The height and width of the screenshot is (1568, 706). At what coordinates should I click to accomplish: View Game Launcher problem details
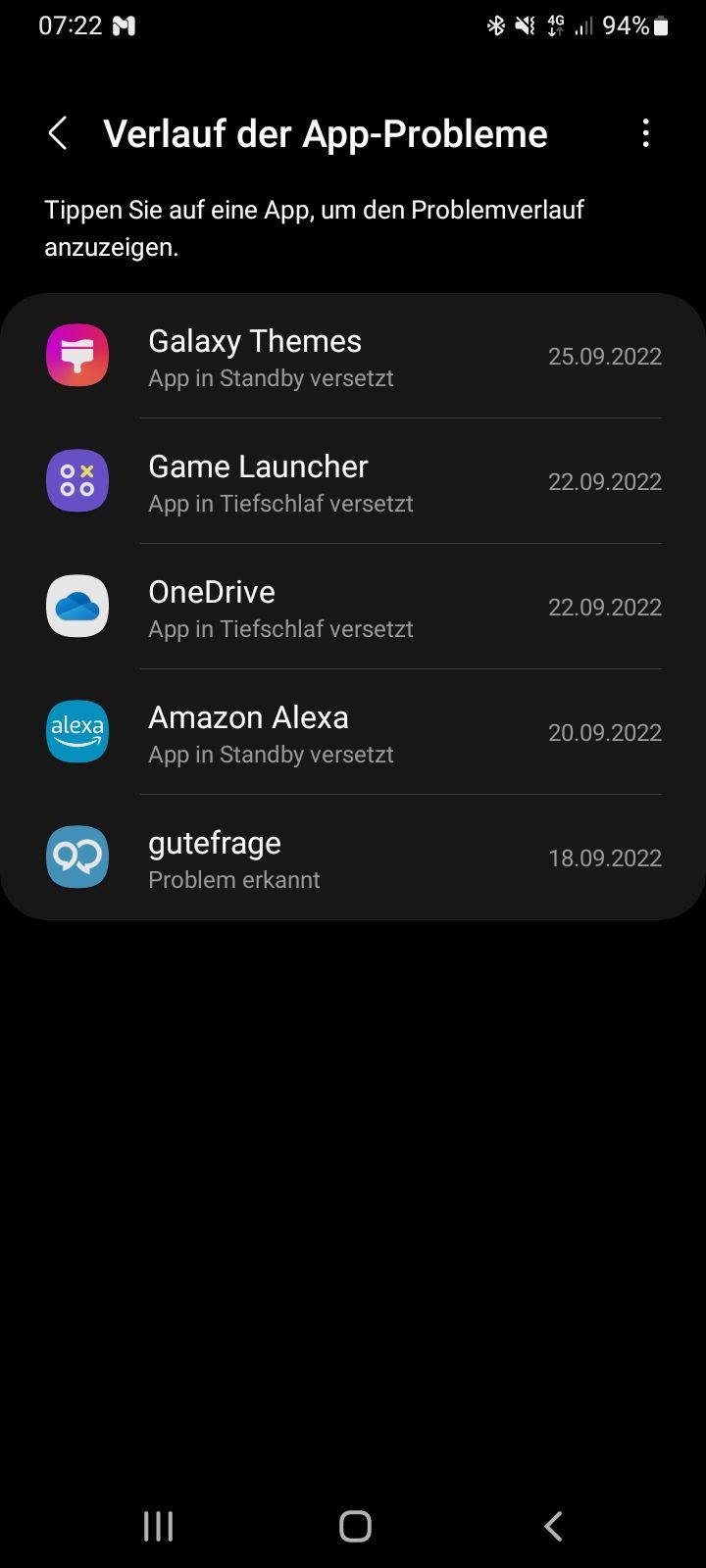tap(353, 482)
